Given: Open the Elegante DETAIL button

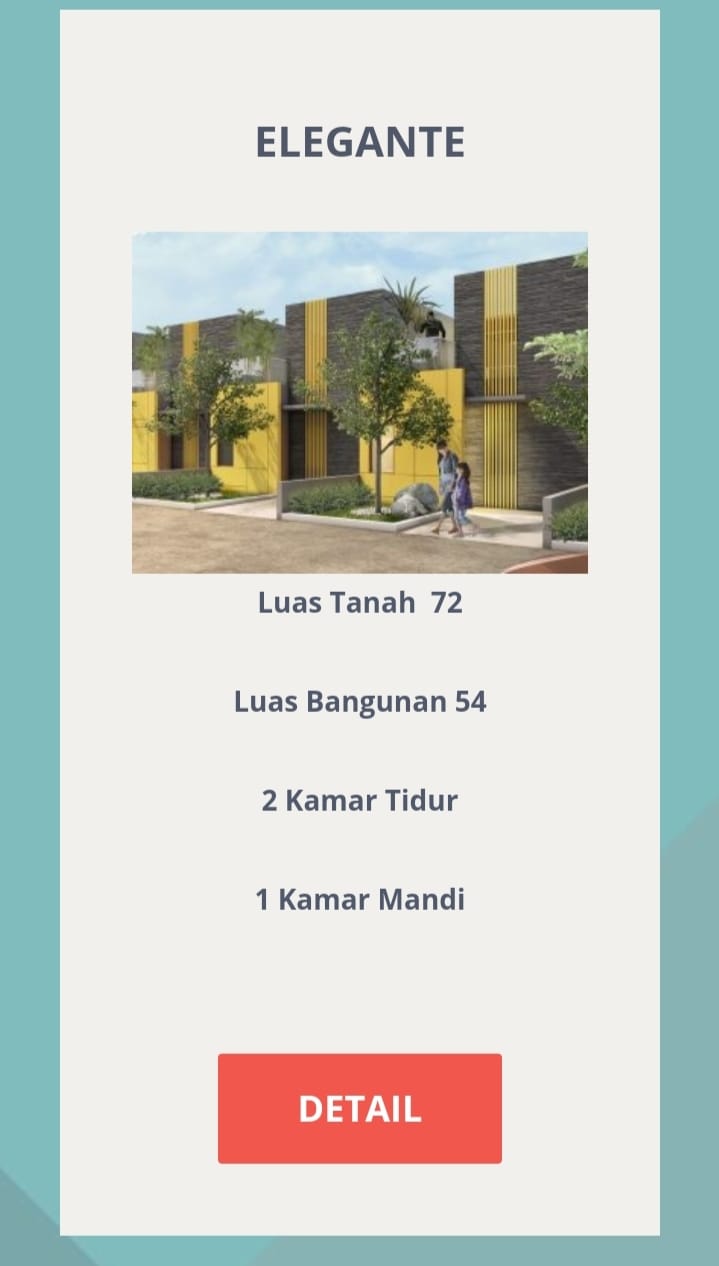Looking at the screenshot, I should pyautogui.click(x=359, y=1108).
